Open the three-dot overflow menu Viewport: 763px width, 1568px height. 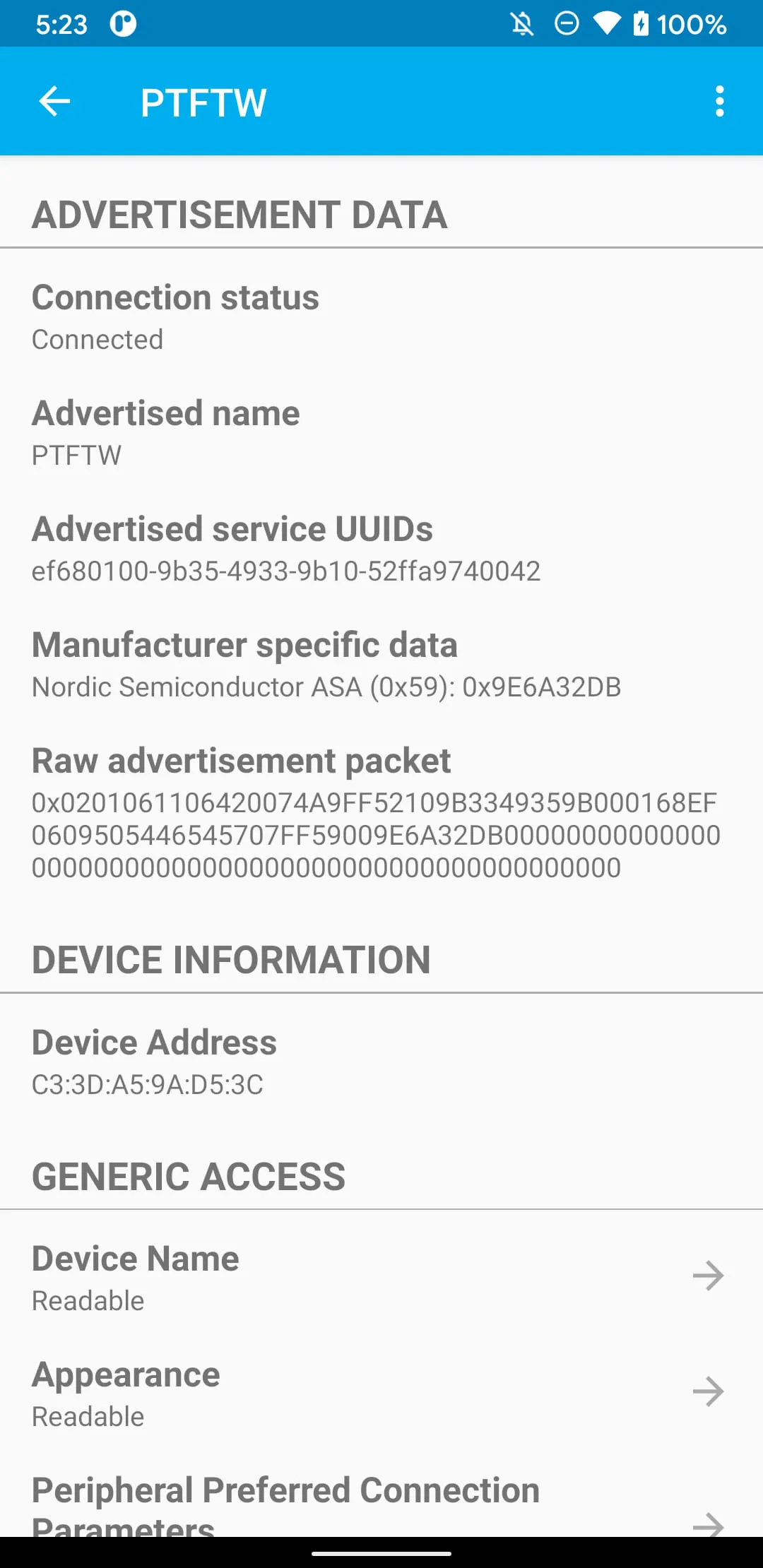[x=719, y=100]
